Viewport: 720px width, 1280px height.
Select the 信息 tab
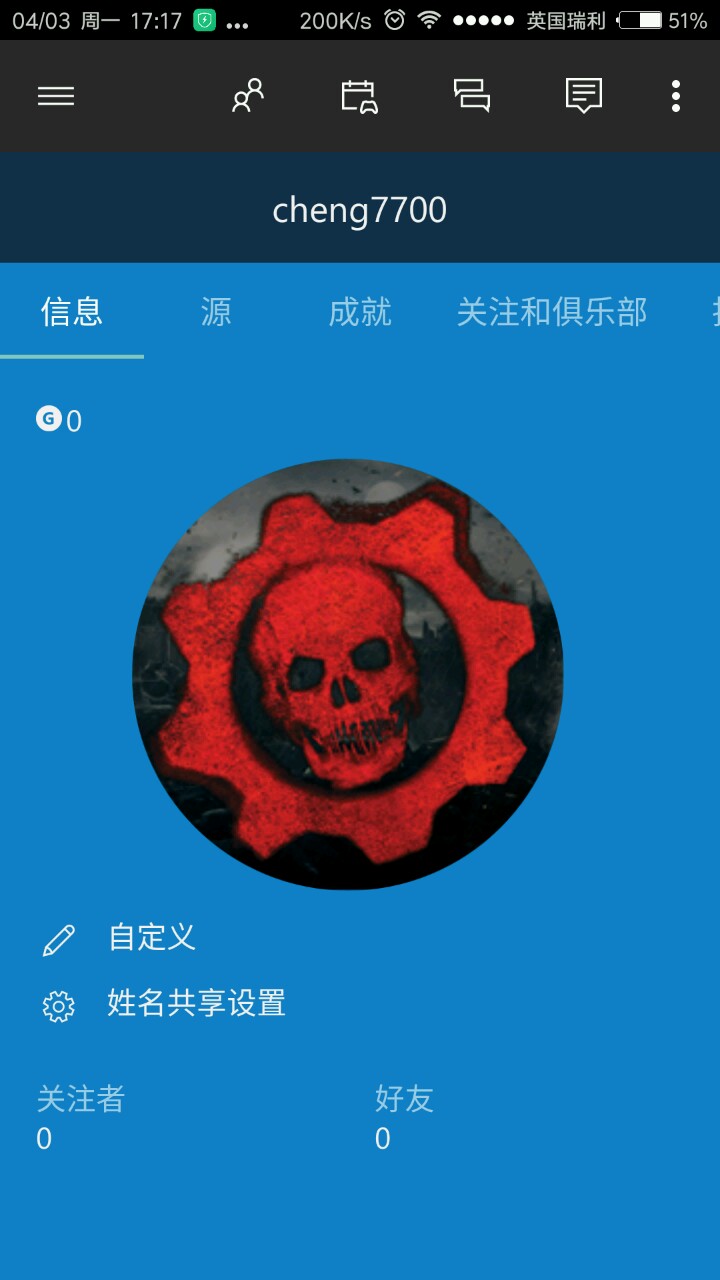click(72, 313)
